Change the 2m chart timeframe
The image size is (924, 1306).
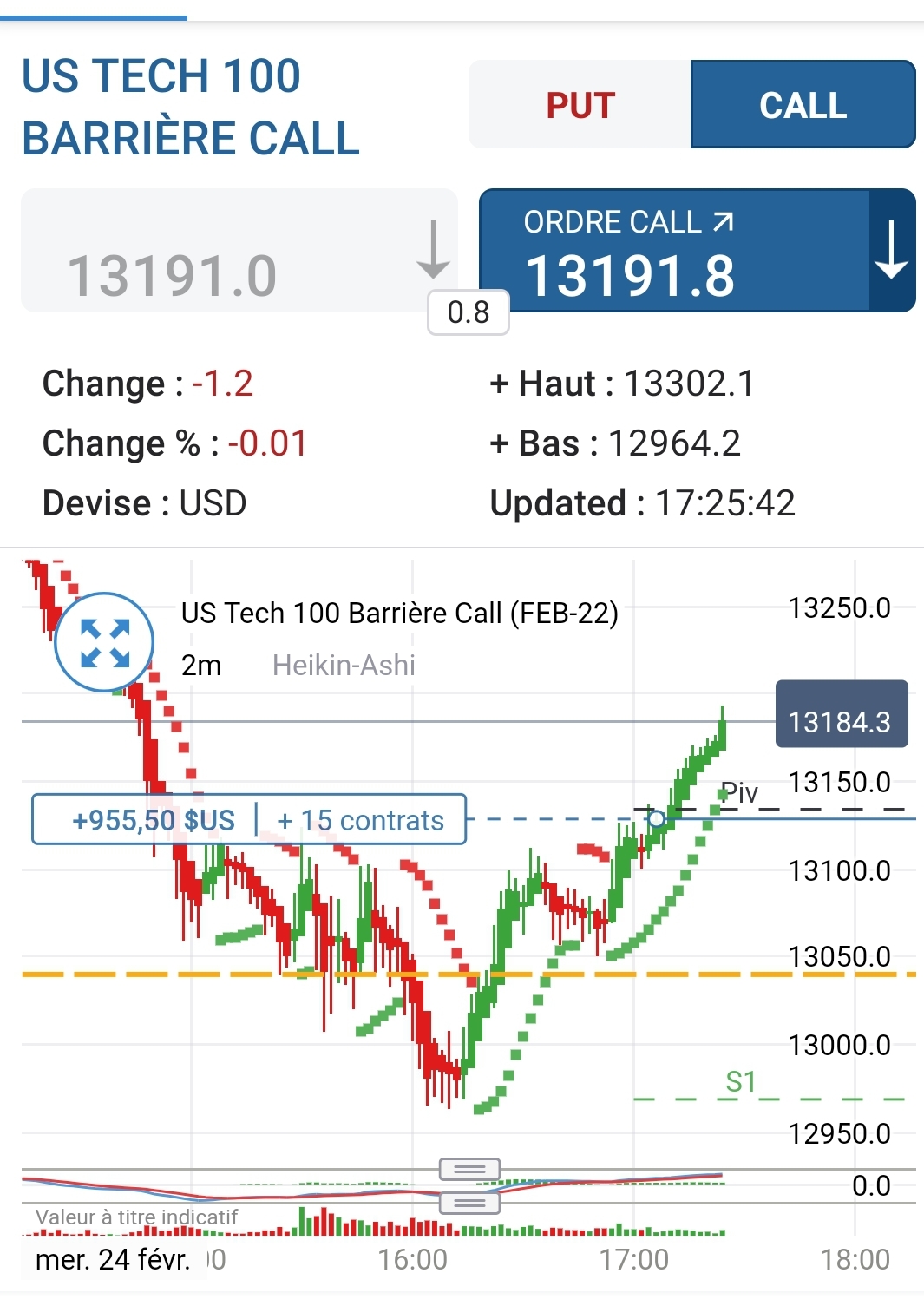(201, 666)
